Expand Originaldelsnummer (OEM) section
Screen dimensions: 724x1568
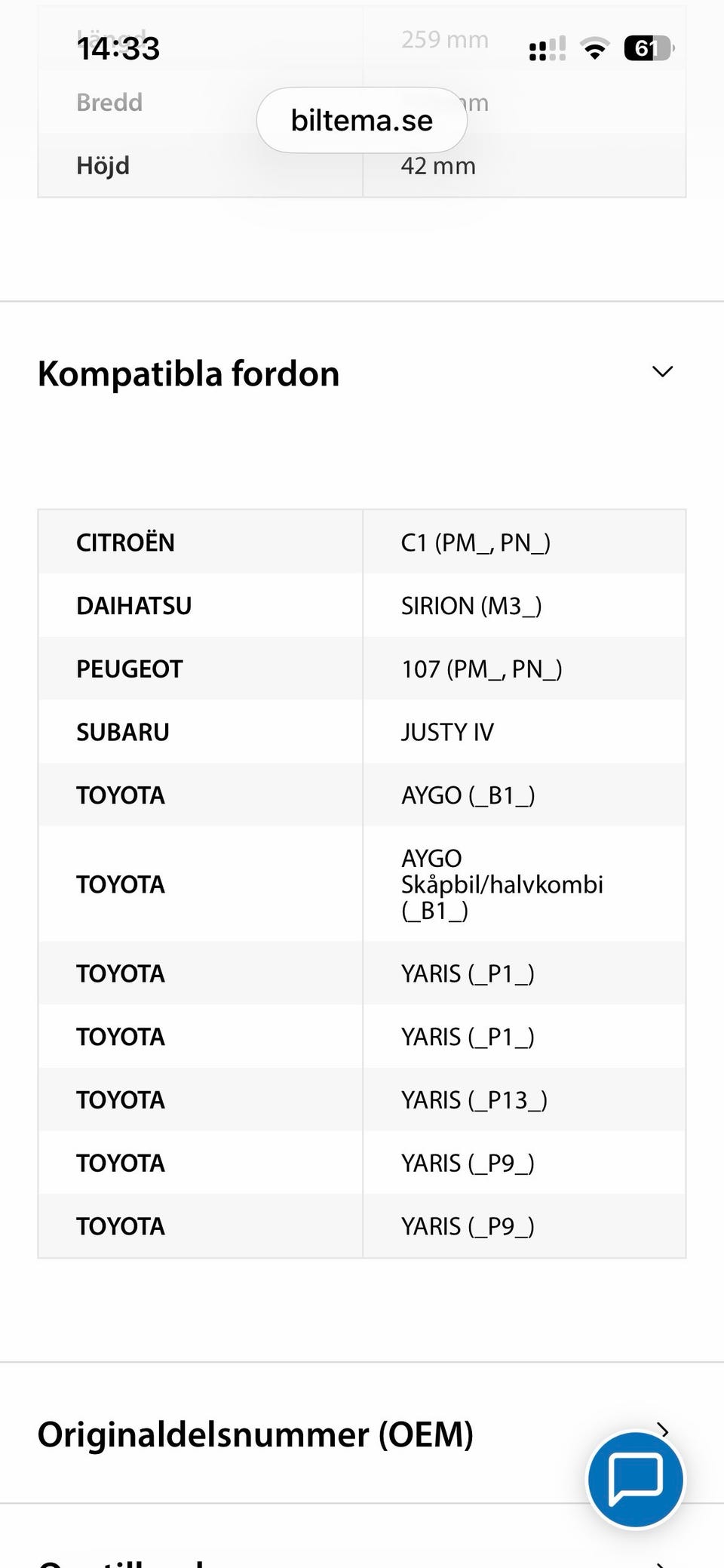point(361,1434)
